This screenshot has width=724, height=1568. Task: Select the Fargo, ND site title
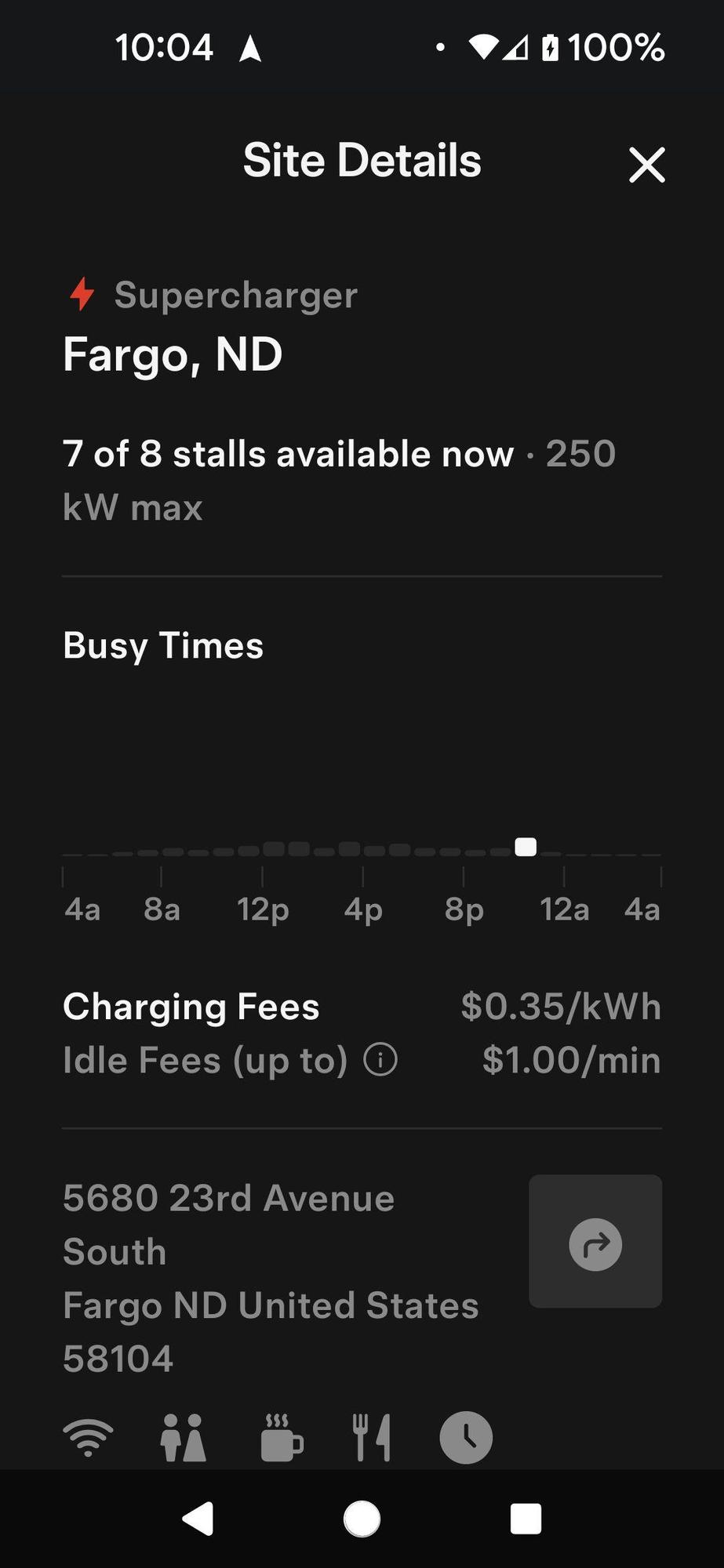pyautogui.click(x=173, y=353)
